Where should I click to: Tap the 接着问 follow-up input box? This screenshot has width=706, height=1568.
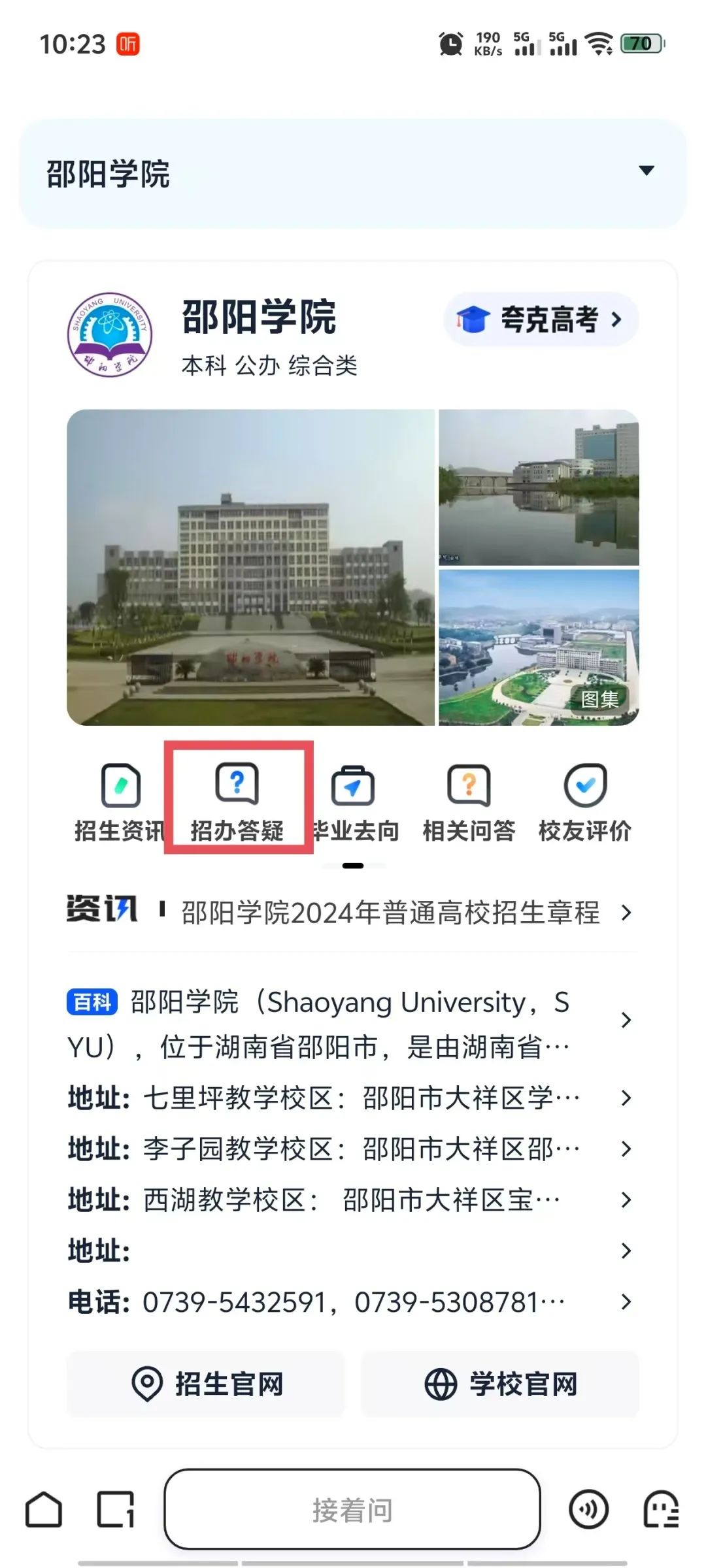tap(352, 1510)
